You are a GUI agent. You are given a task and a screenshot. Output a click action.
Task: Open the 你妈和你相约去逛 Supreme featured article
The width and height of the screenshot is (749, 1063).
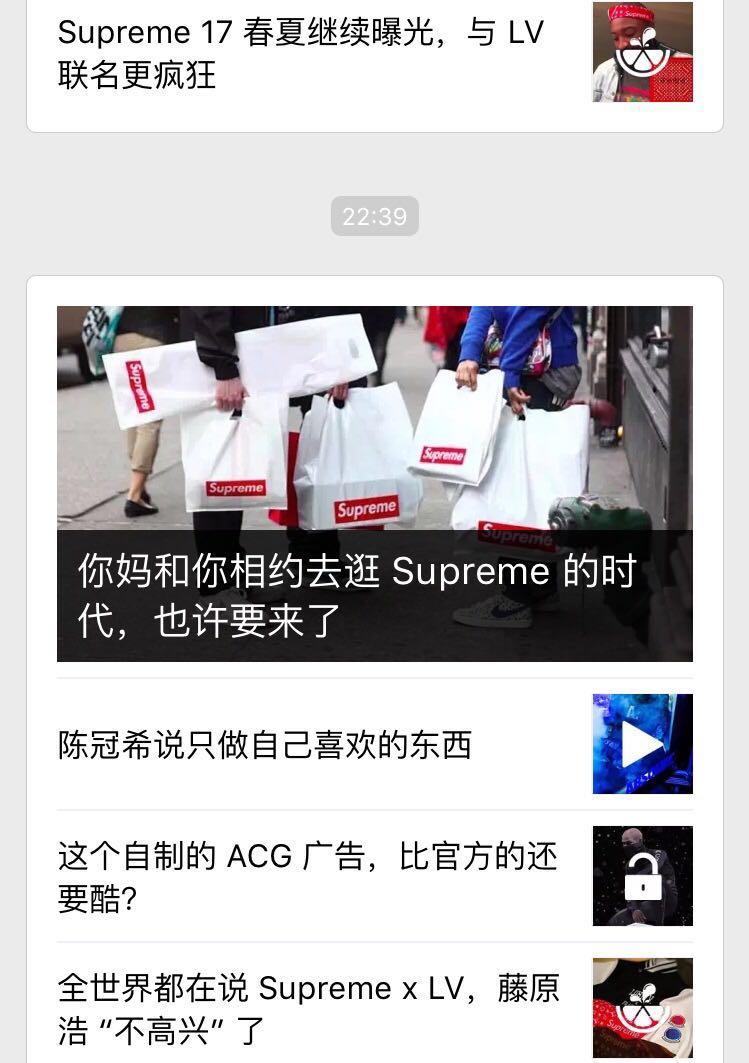coord(374,483)
